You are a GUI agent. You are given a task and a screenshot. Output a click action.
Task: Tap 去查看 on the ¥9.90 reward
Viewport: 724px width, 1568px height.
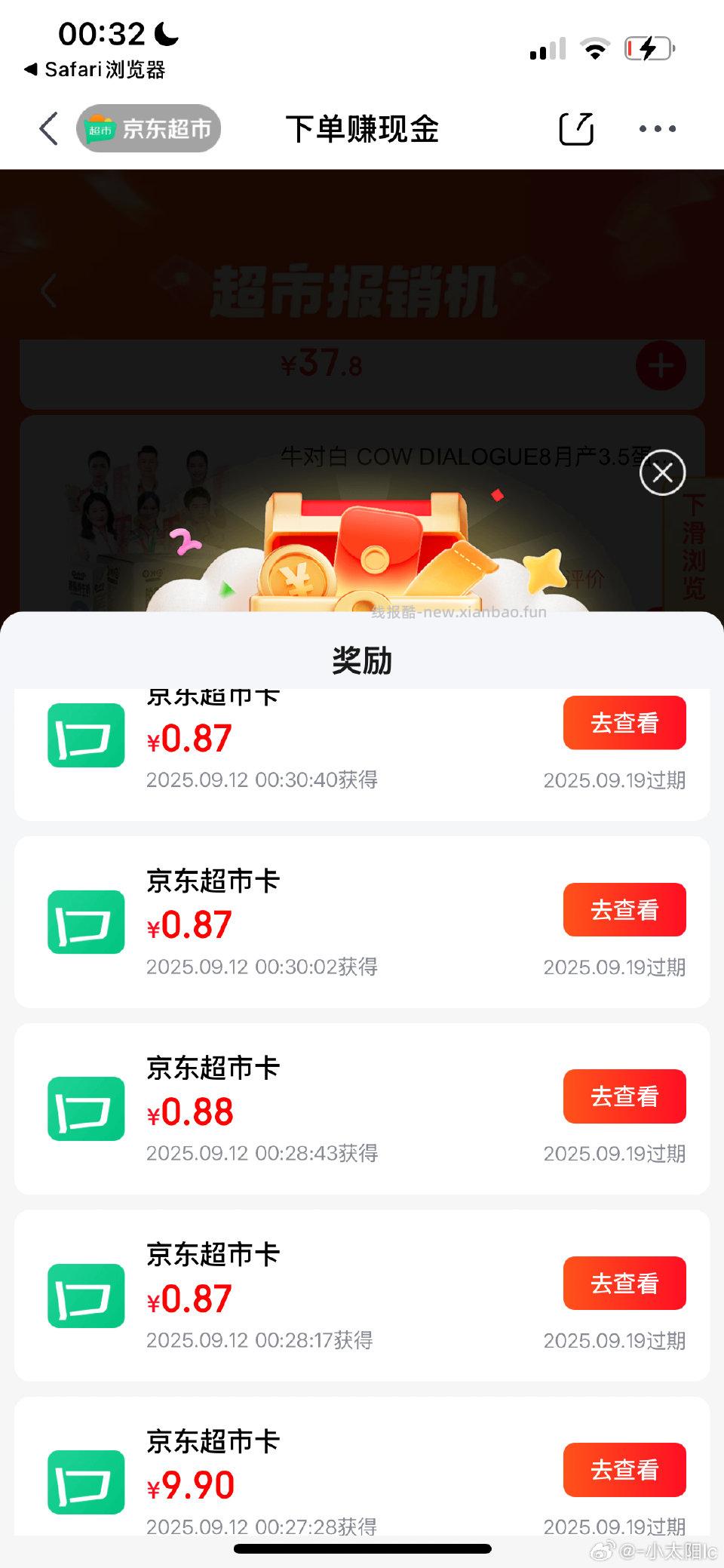click(x=624, y=1468)
